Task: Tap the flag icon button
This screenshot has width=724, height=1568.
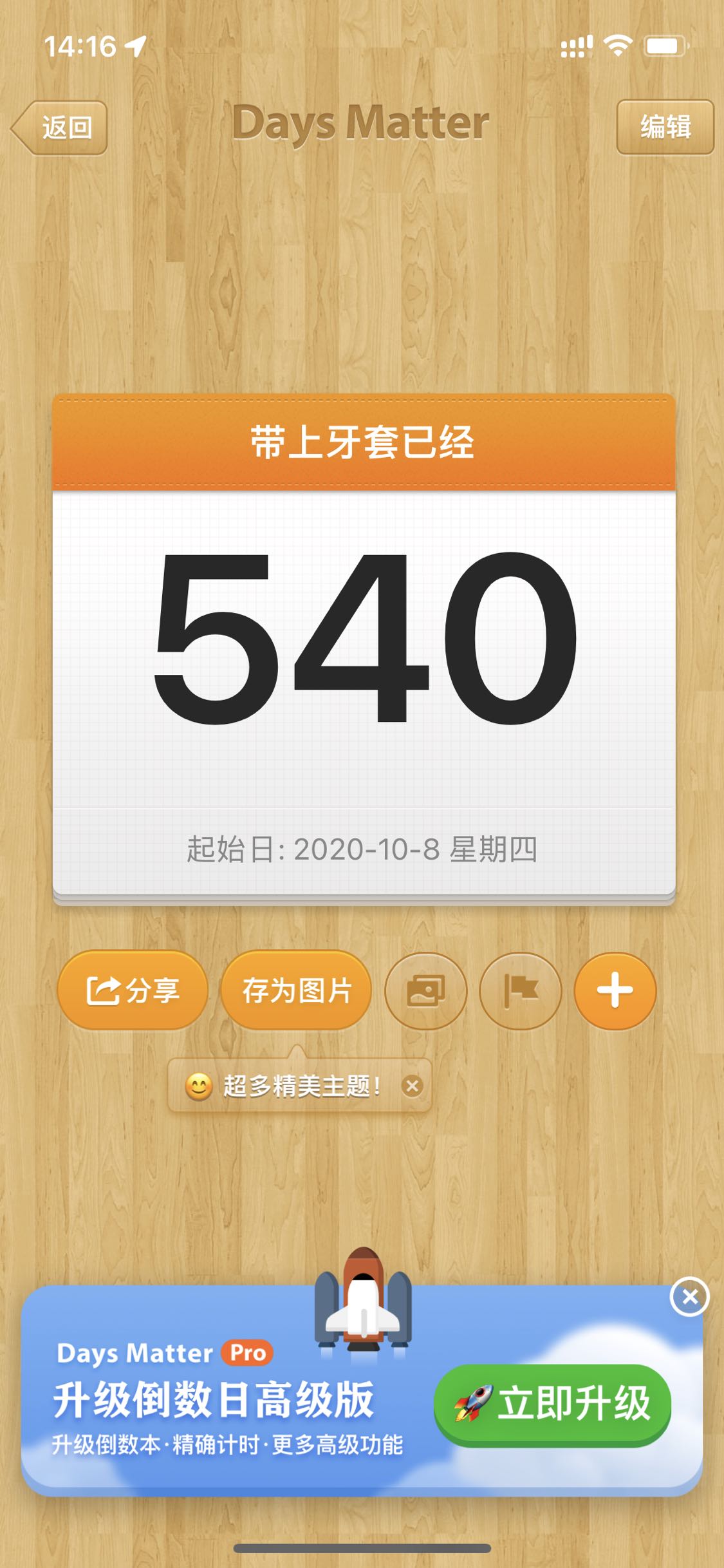Action: pyautogui.click(x=520, y=991)
